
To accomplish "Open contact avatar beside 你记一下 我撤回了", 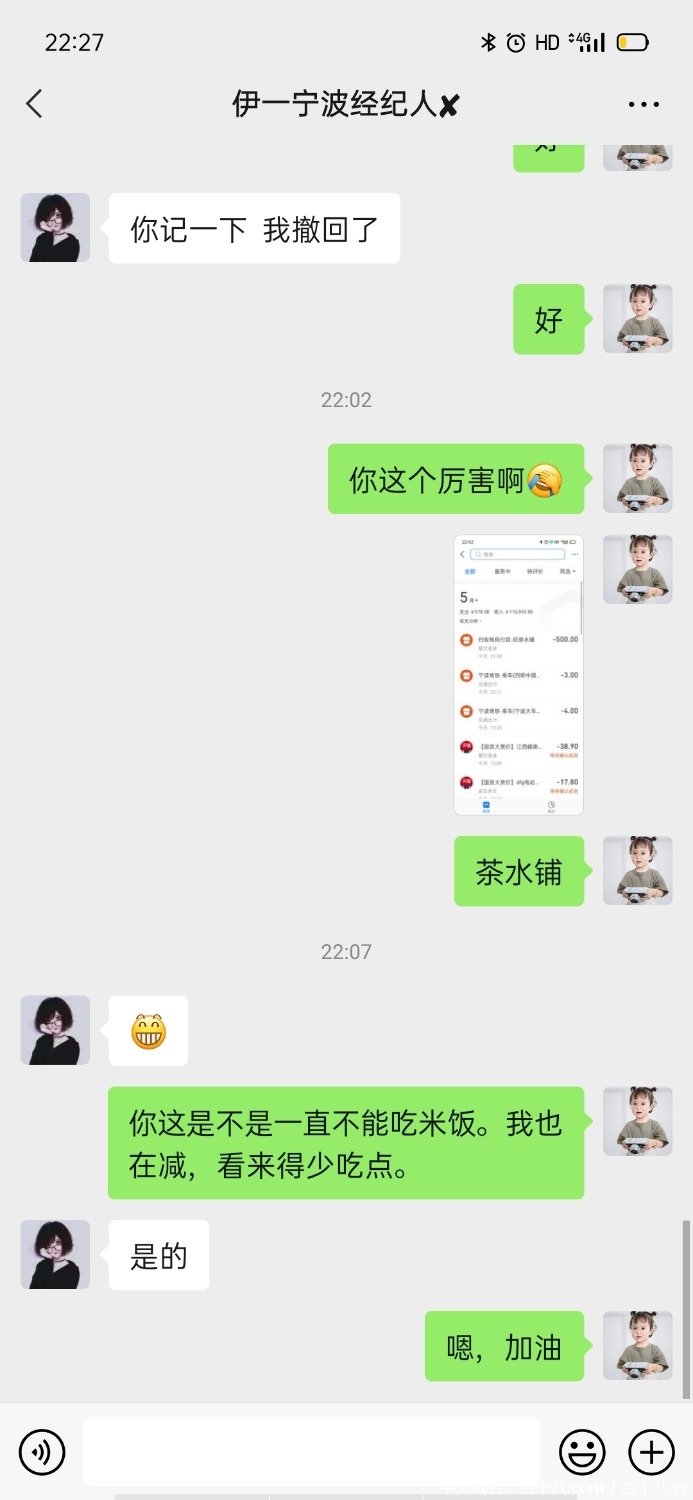I will (55, 228).
